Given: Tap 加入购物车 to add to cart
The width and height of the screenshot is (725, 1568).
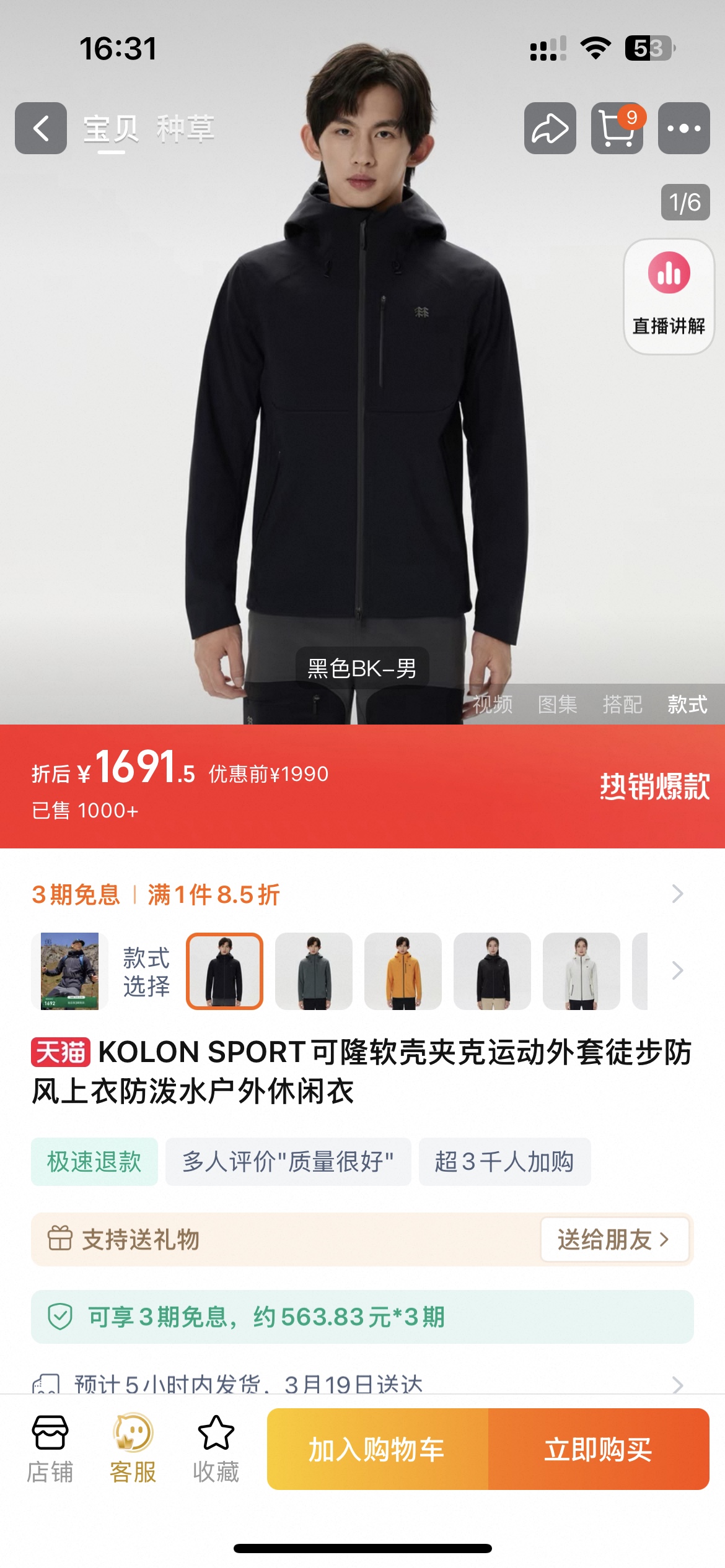Looking at the screenshot, I should pyautogui.click(x=377, y=1449).
